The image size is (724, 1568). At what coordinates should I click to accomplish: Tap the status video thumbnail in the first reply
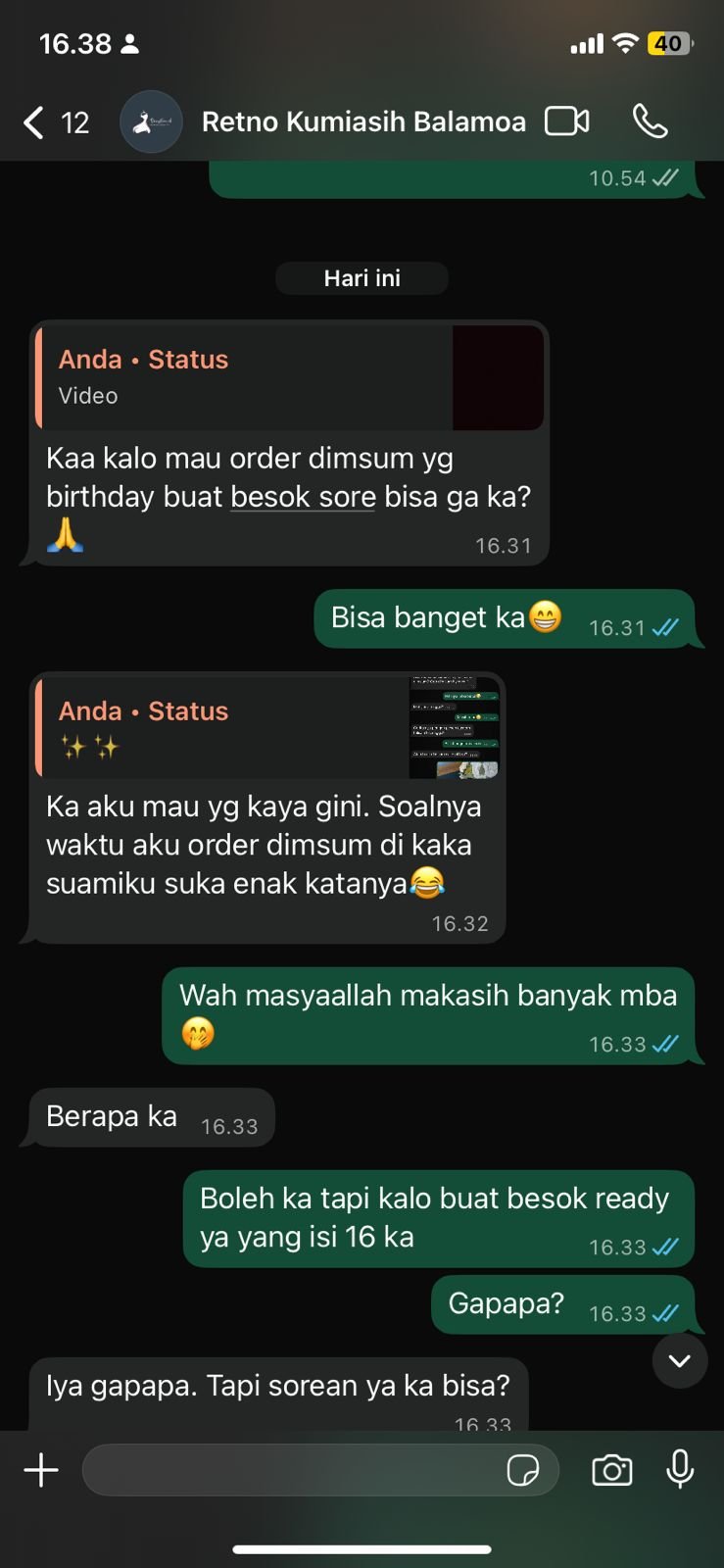coord(498,377)
